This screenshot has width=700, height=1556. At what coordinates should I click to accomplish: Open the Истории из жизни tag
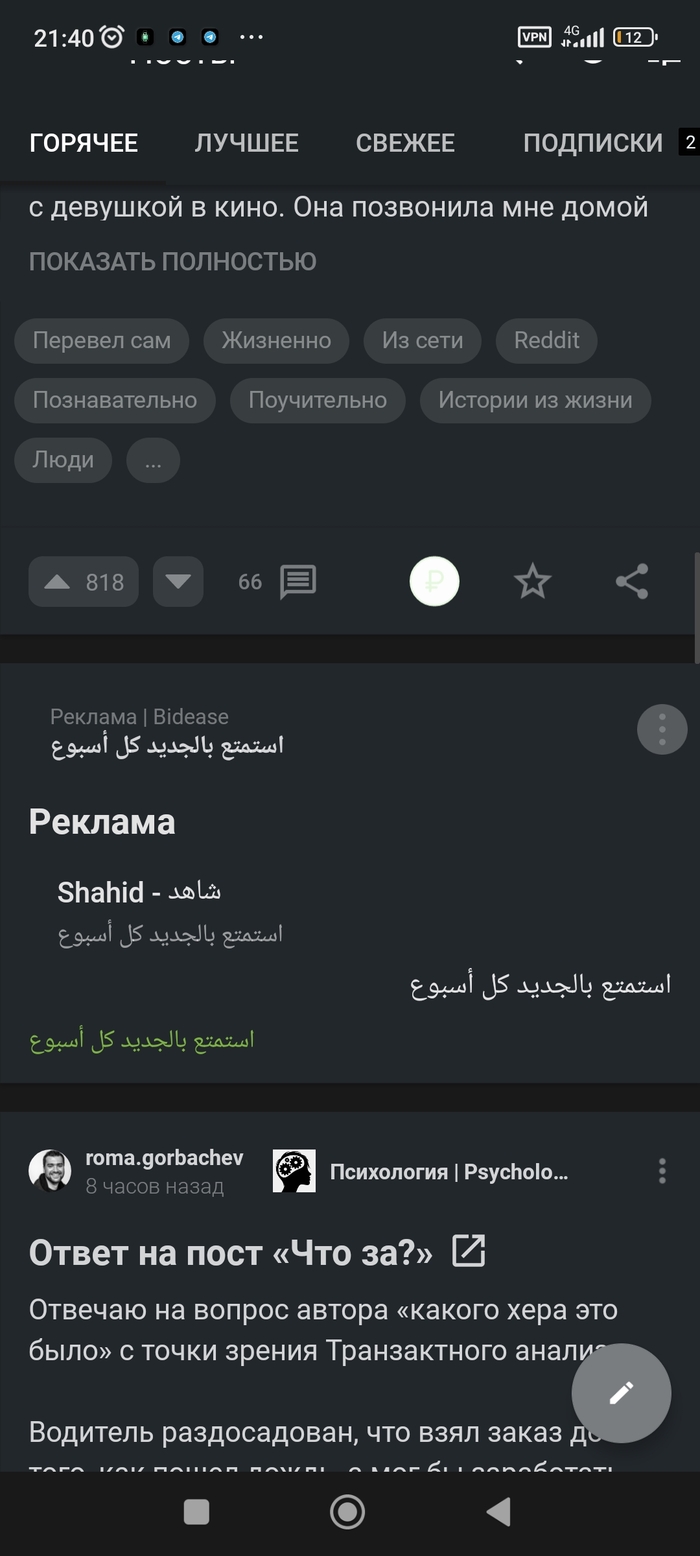coord(535,401)
